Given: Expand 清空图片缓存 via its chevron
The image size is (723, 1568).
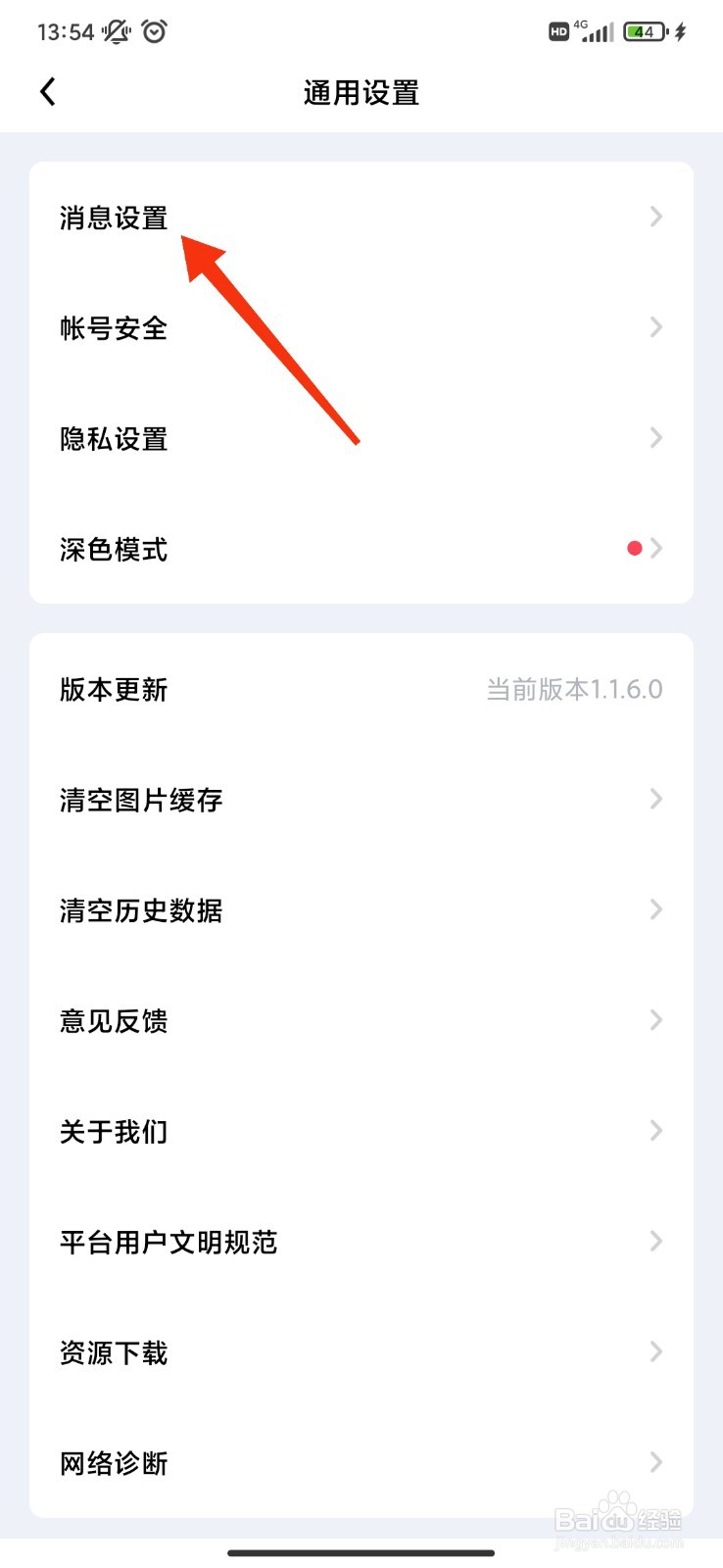Looking at the screenshot, I should click(654, 799).
